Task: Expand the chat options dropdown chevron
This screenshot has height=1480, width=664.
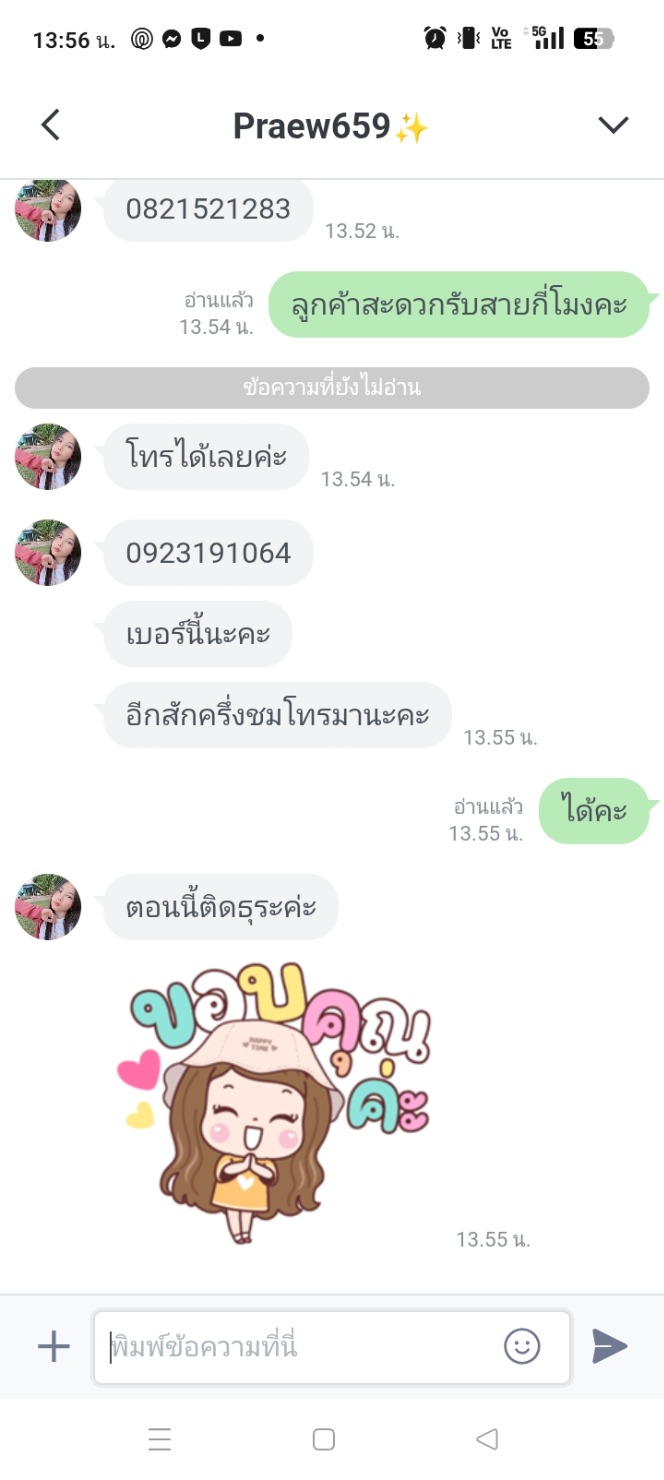Action: pos(612,125)
